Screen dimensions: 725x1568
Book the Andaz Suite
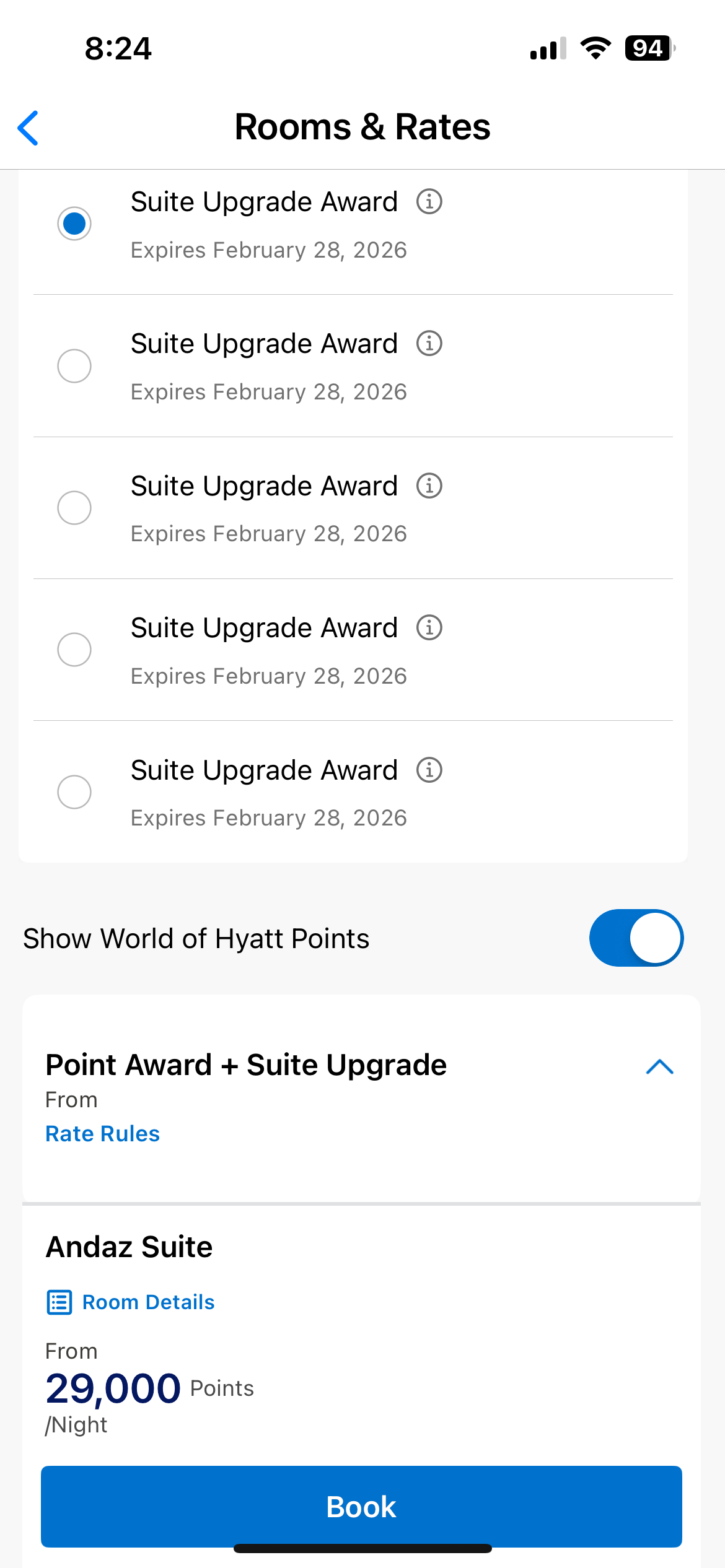(361, 1506)
